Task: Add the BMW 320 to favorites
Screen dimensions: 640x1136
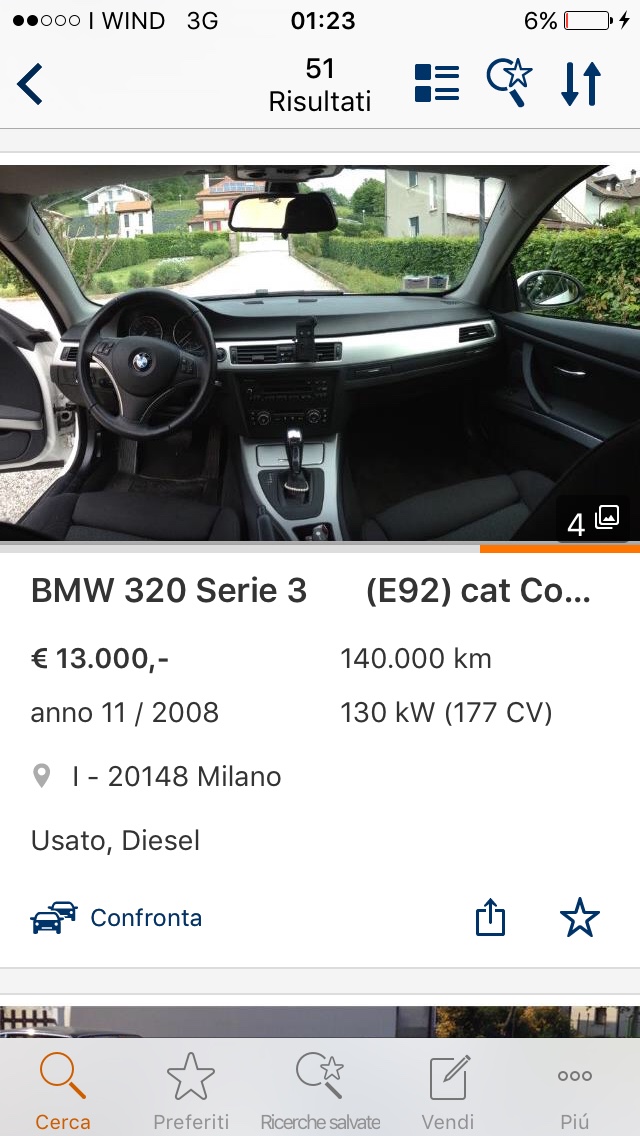Action: click(x=579, y=918)
